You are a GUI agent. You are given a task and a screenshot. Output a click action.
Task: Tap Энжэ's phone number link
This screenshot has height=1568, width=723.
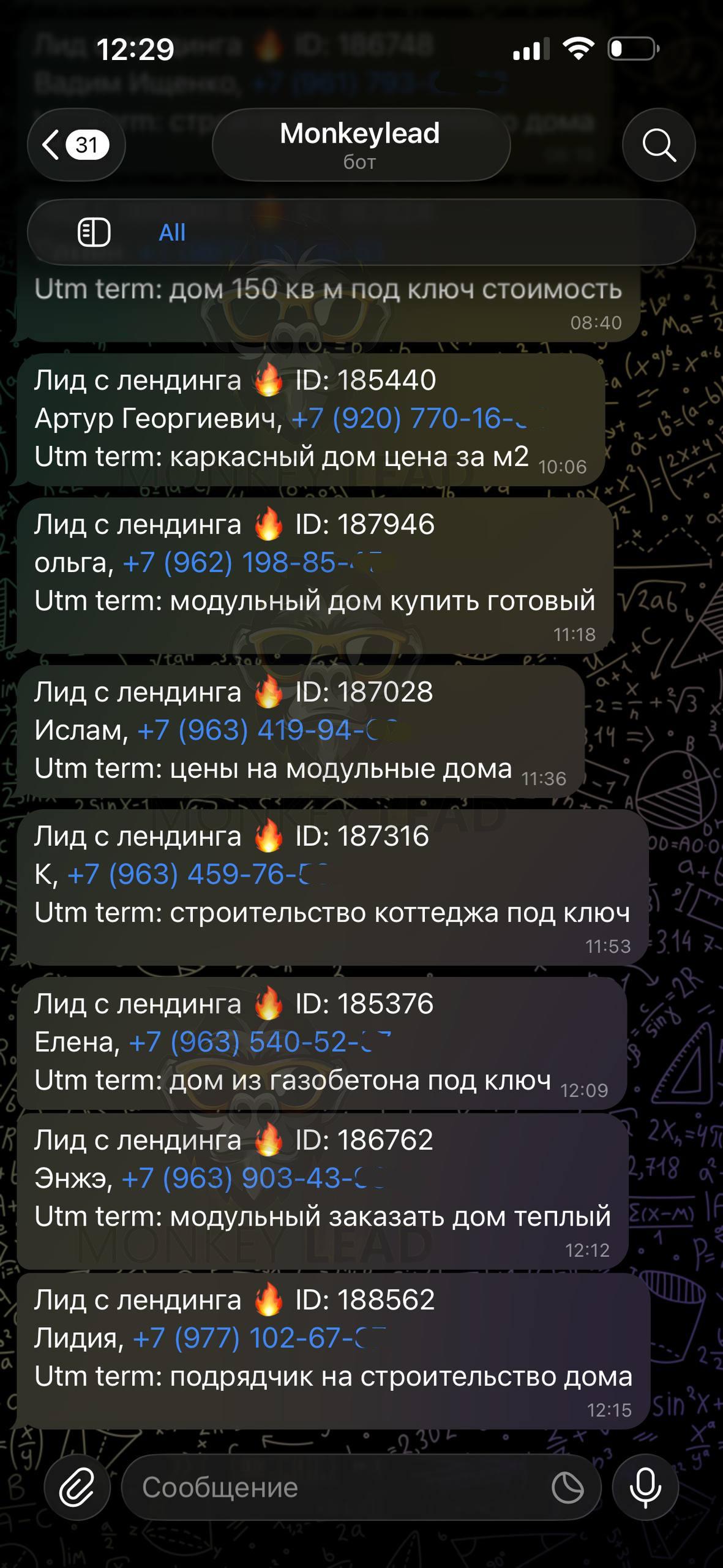point(252,1178)
